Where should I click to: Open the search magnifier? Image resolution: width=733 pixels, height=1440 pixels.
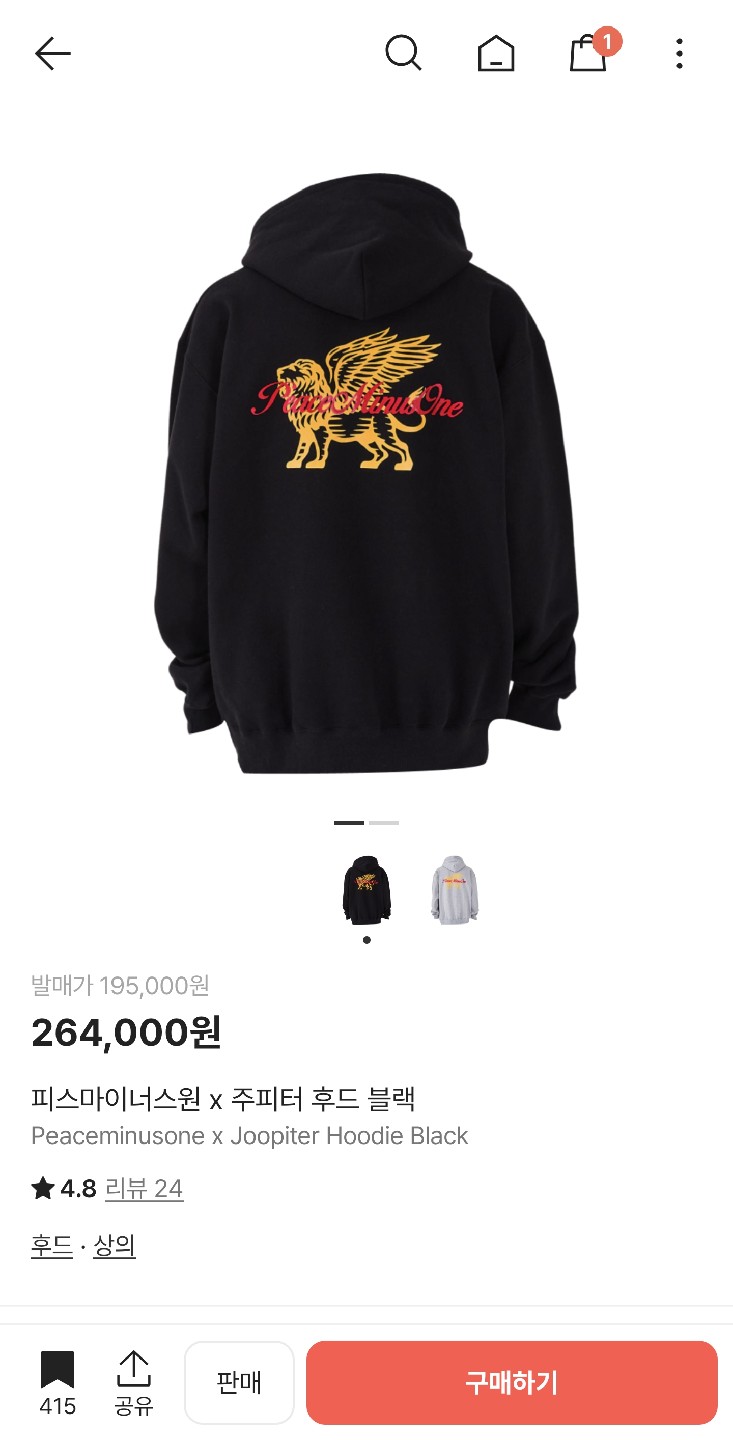point(403,53)
